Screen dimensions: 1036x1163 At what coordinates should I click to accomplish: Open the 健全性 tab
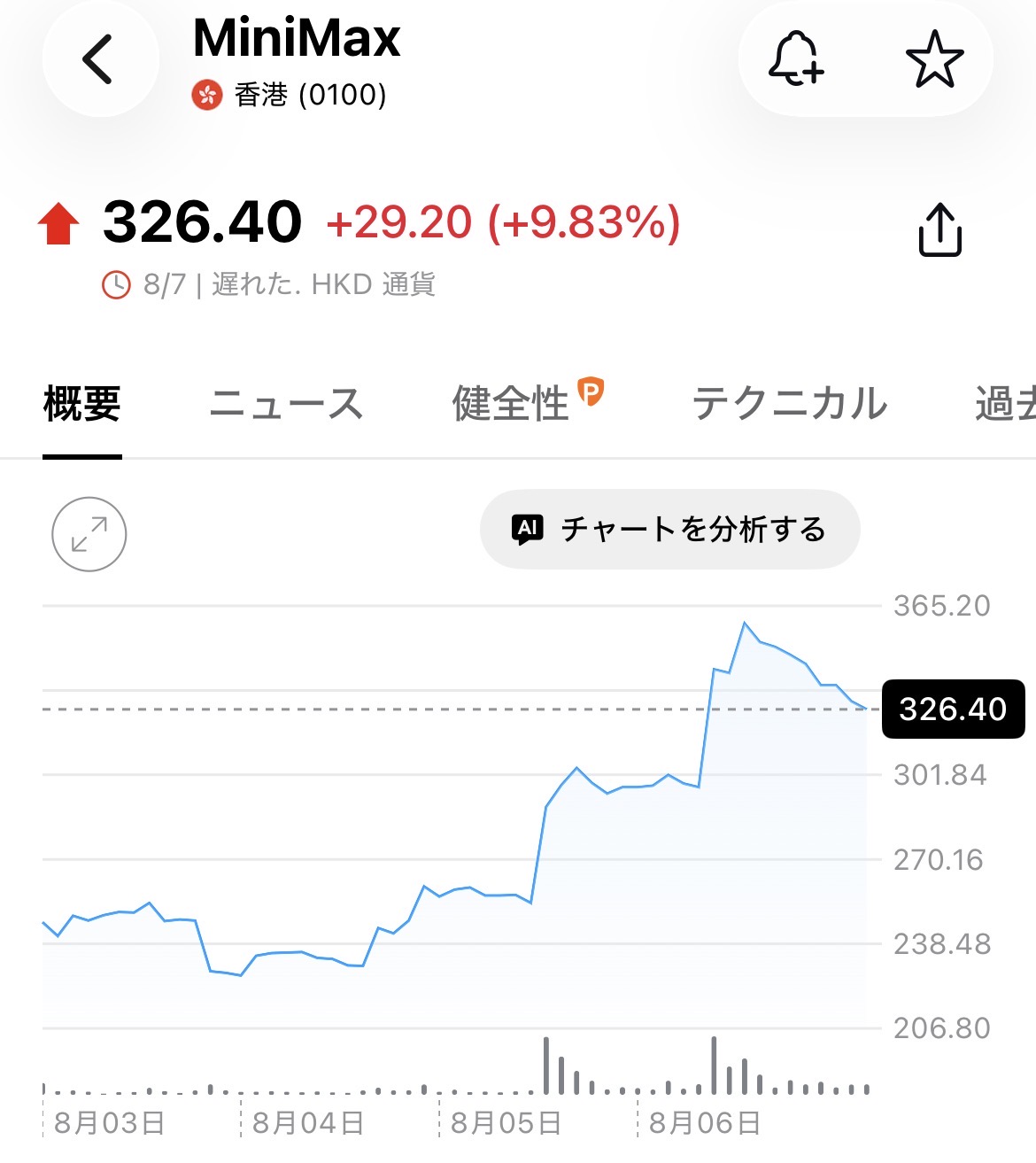click(x=528, y=402)
